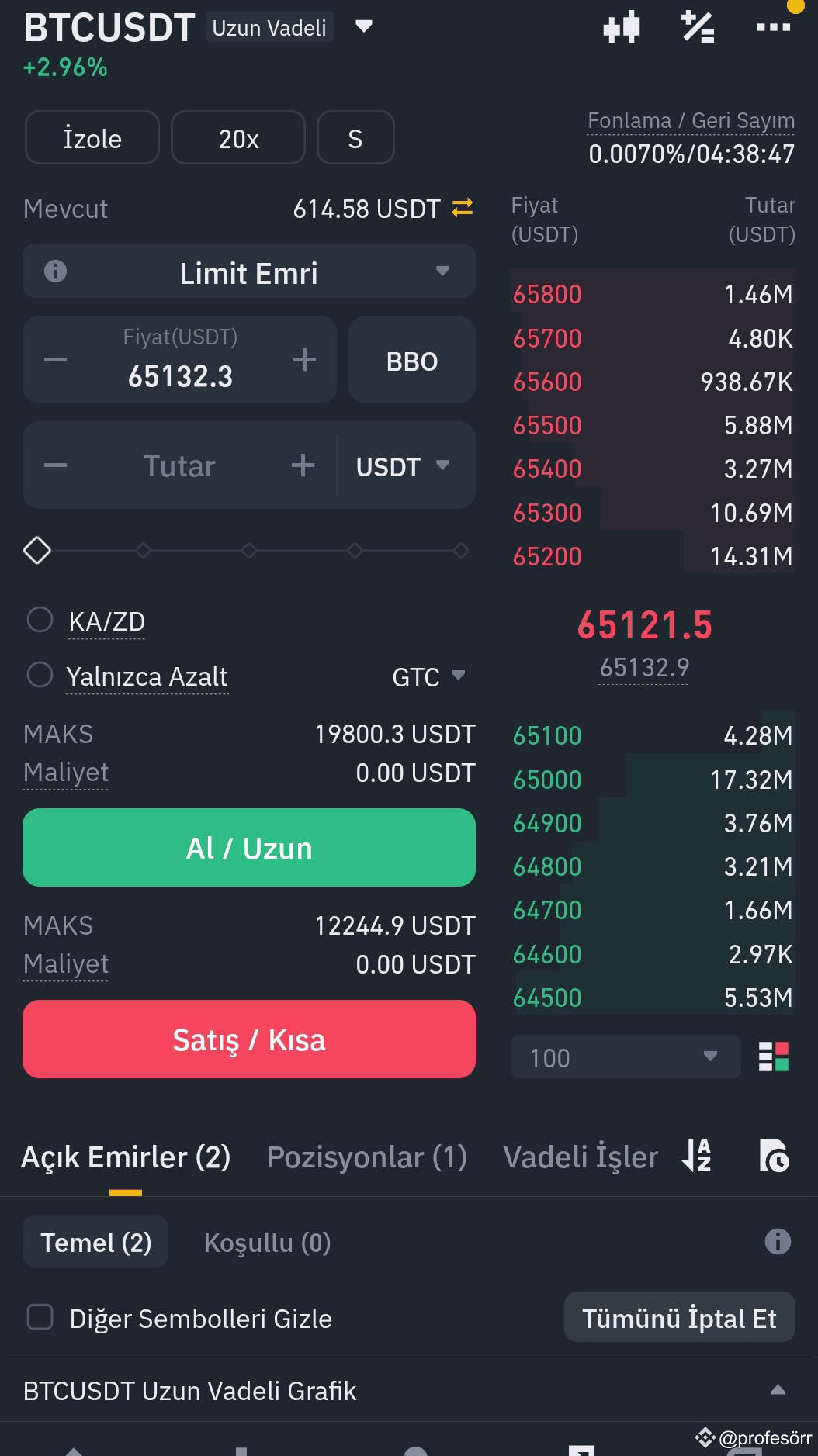The image size is (818, 1456).
Task: Enable Yalnızca Azalt mode
Action: click(40, 675)
